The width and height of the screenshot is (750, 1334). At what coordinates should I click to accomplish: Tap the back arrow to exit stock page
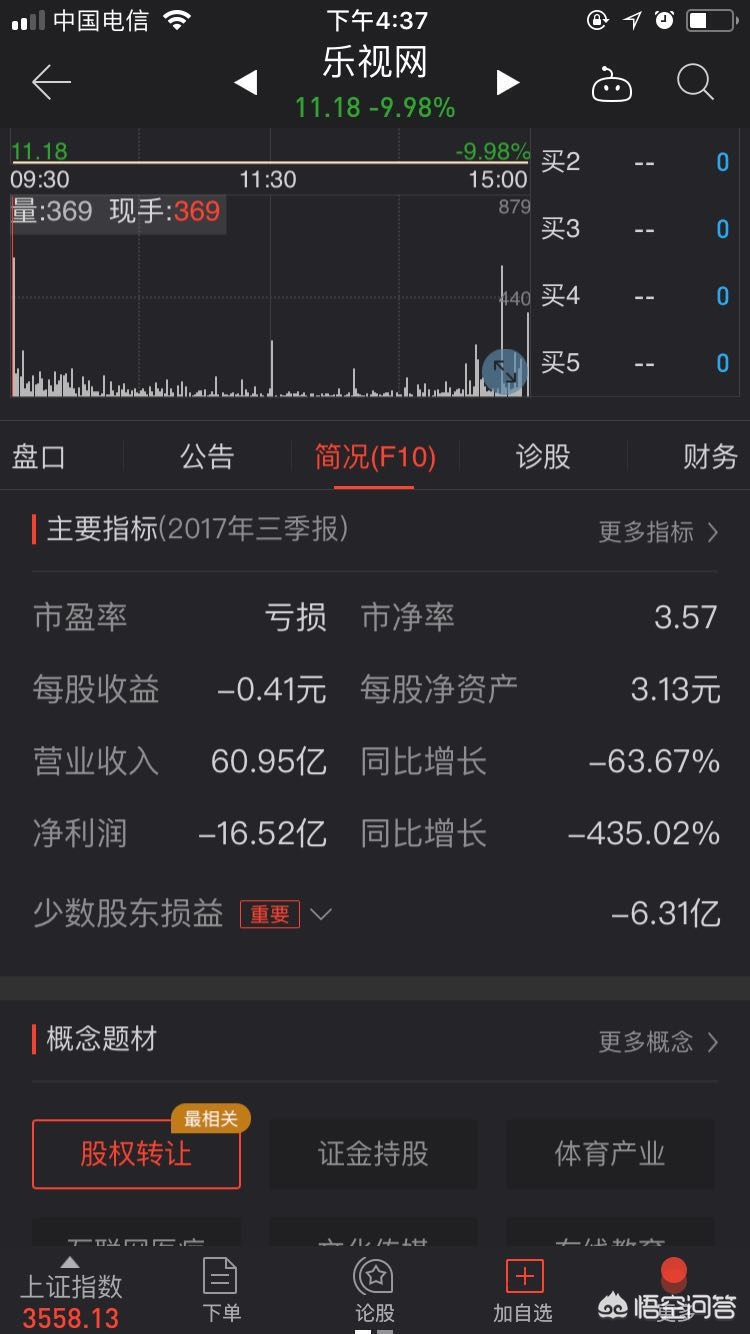coord(50,82)
